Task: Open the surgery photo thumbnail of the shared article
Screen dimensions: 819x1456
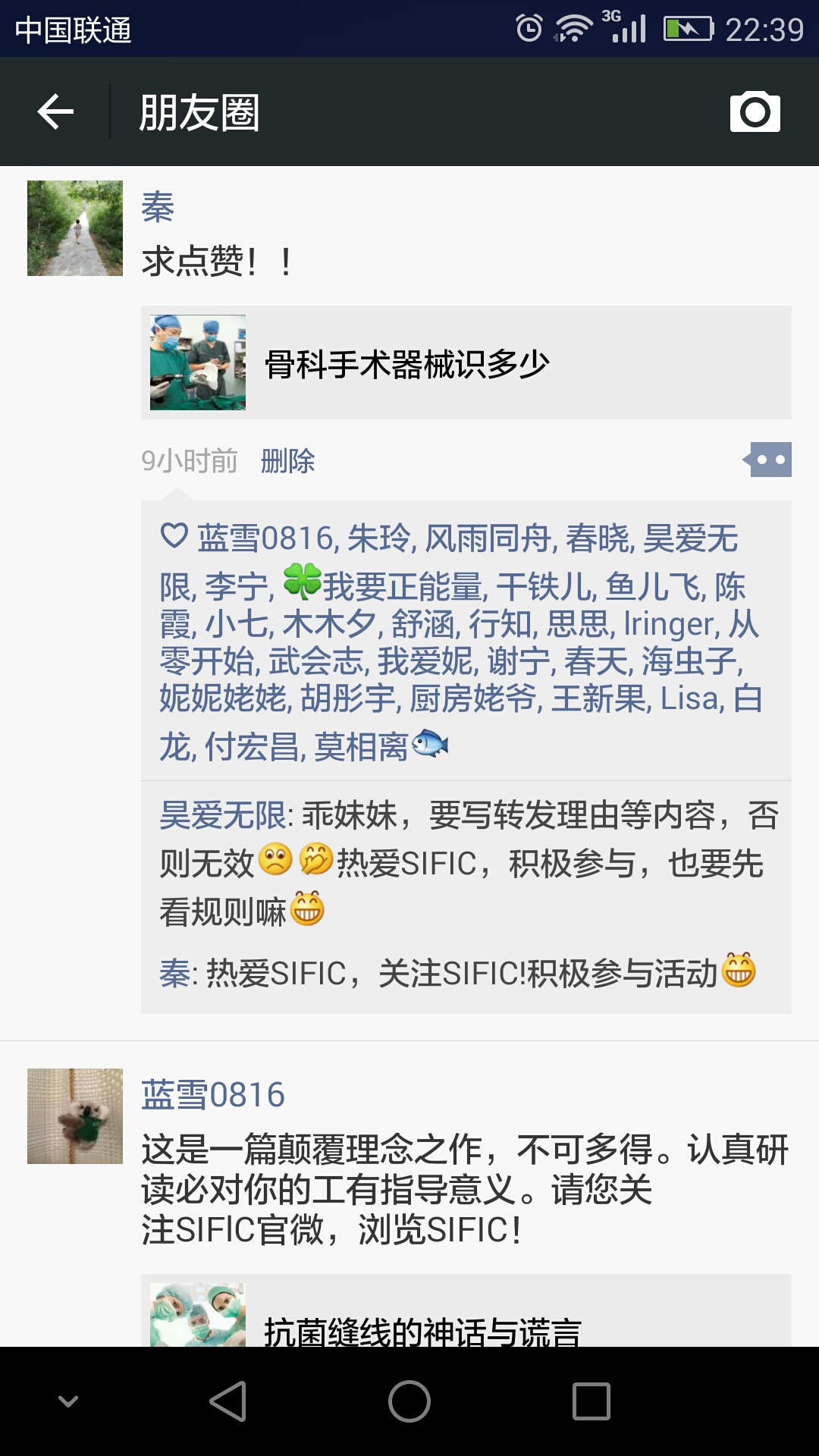Action: (197, 362)
